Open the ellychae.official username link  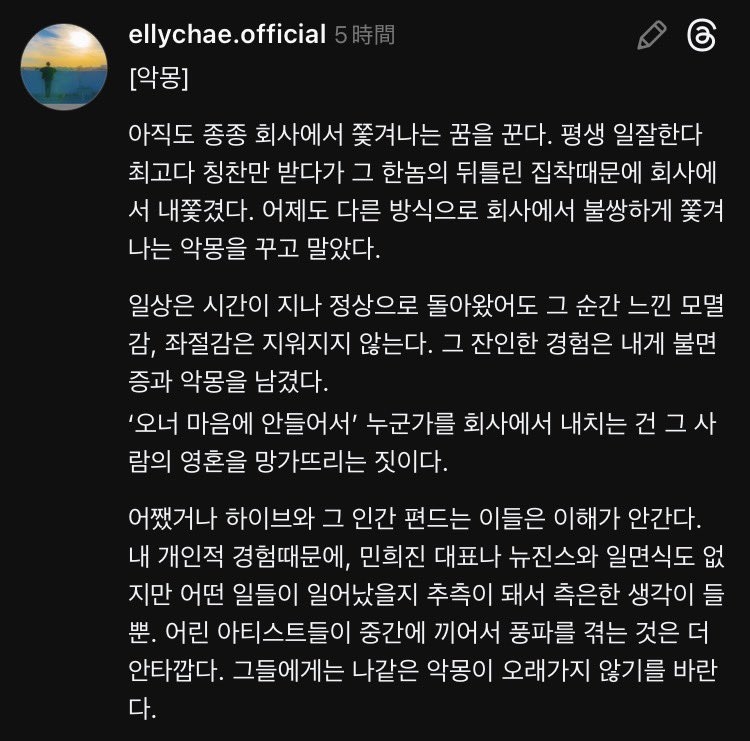(x=227, y=35)
